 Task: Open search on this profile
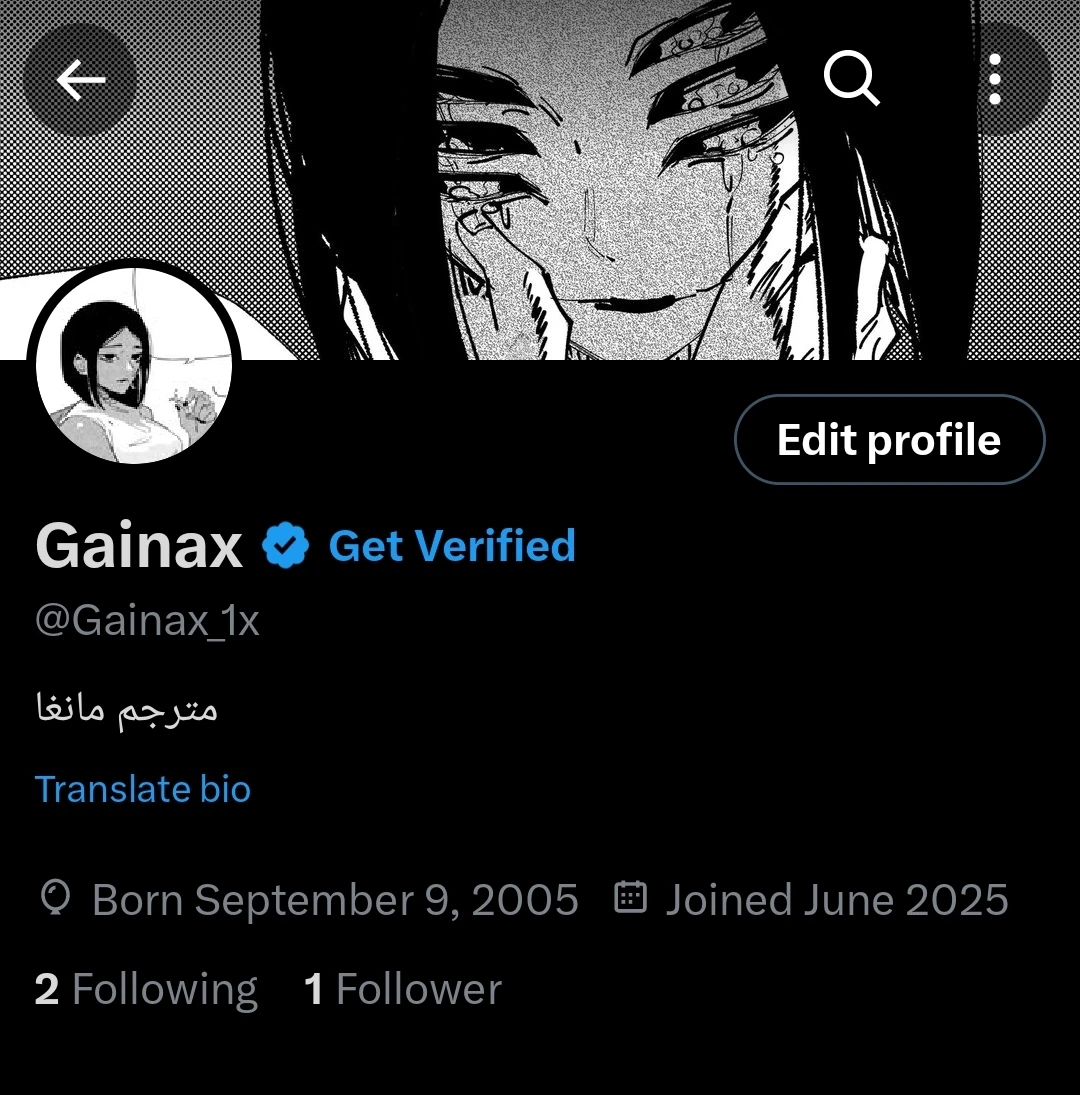(x=851, y=78)
